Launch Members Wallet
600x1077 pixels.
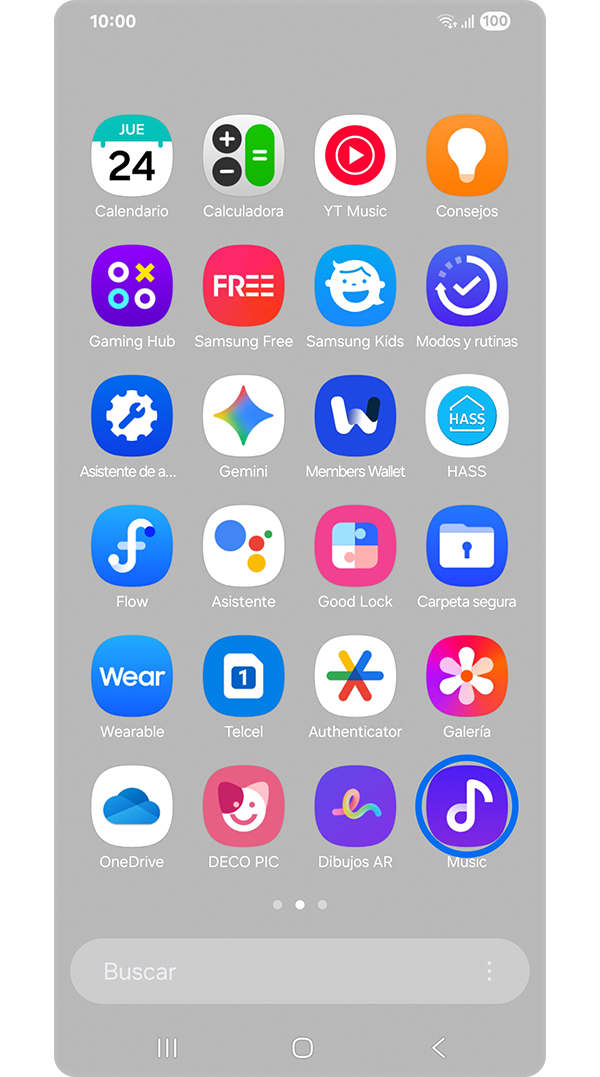click(355, 416)
